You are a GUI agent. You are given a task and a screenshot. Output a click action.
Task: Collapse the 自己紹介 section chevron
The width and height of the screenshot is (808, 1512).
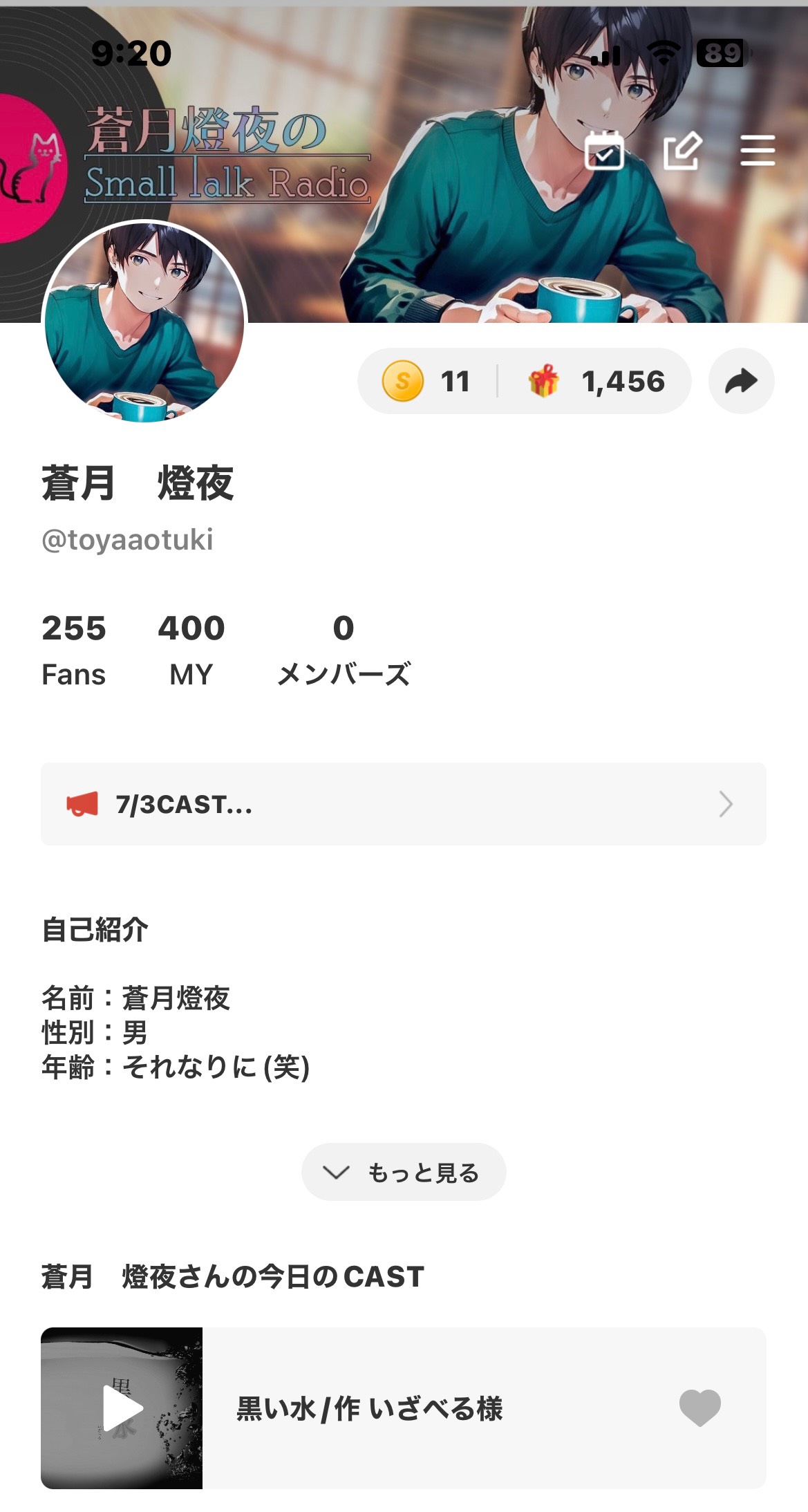[335, 1171]
